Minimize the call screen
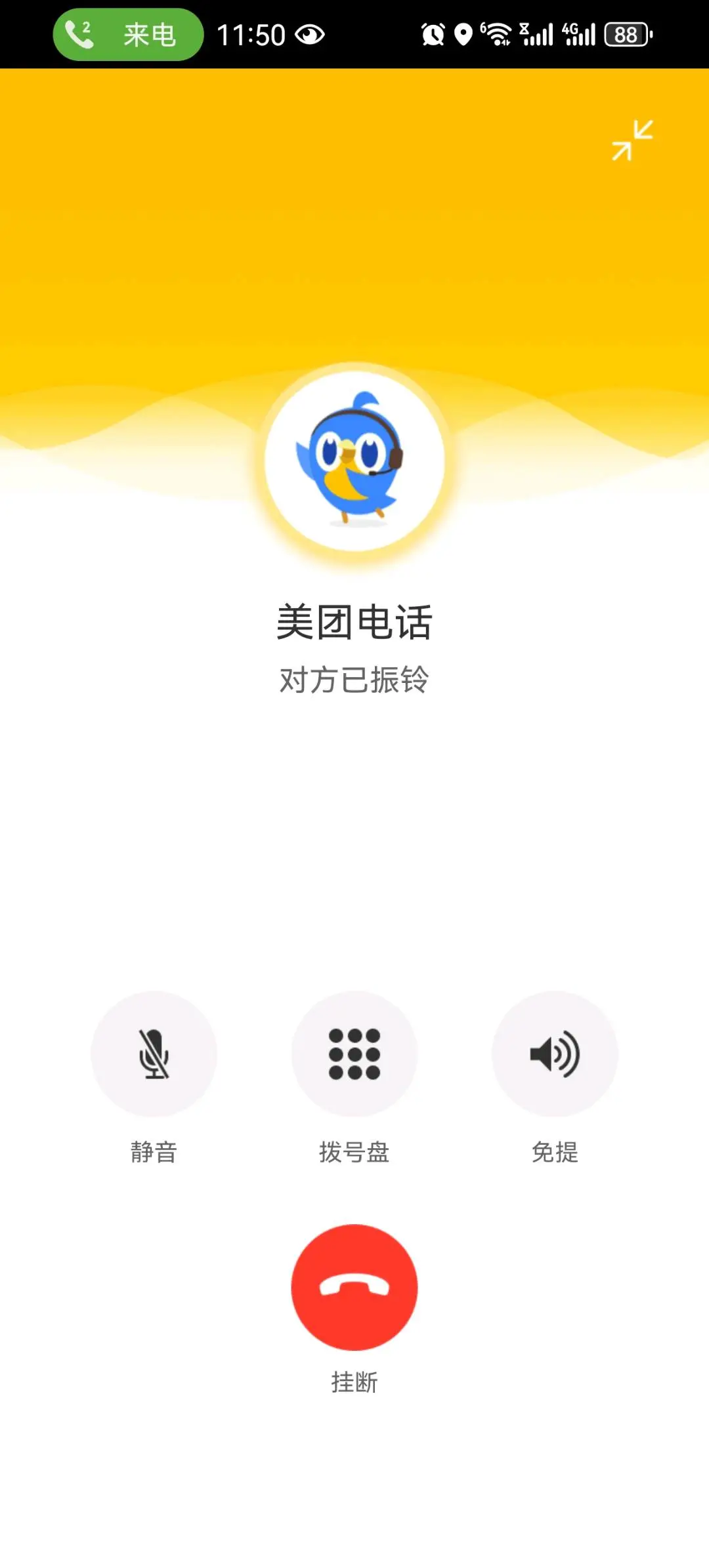This screenshot has width=709, height=1568. 632,140
